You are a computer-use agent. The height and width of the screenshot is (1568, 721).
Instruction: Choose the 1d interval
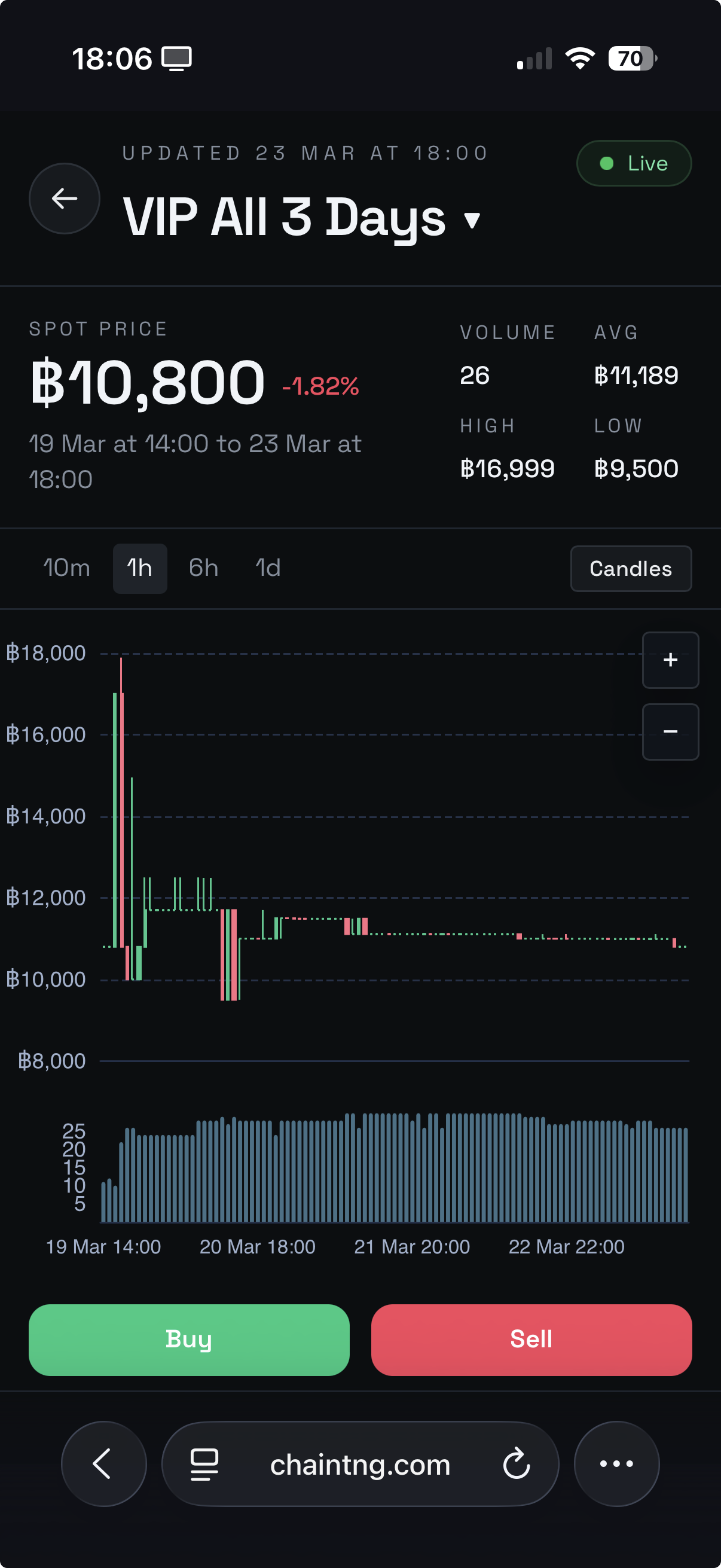point(268,568)
